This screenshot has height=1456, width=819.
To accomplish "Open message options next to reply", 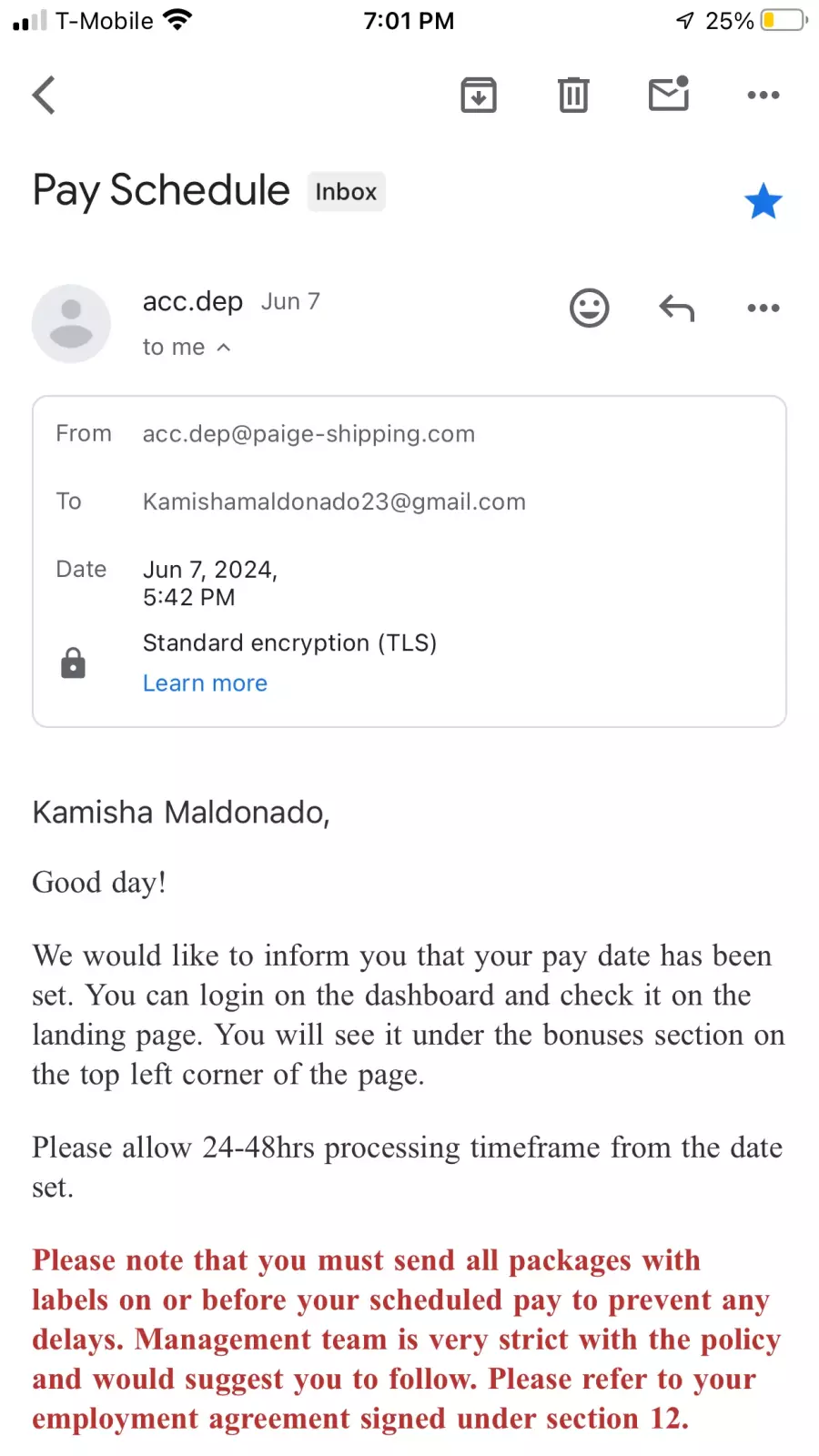I will 763,308.
